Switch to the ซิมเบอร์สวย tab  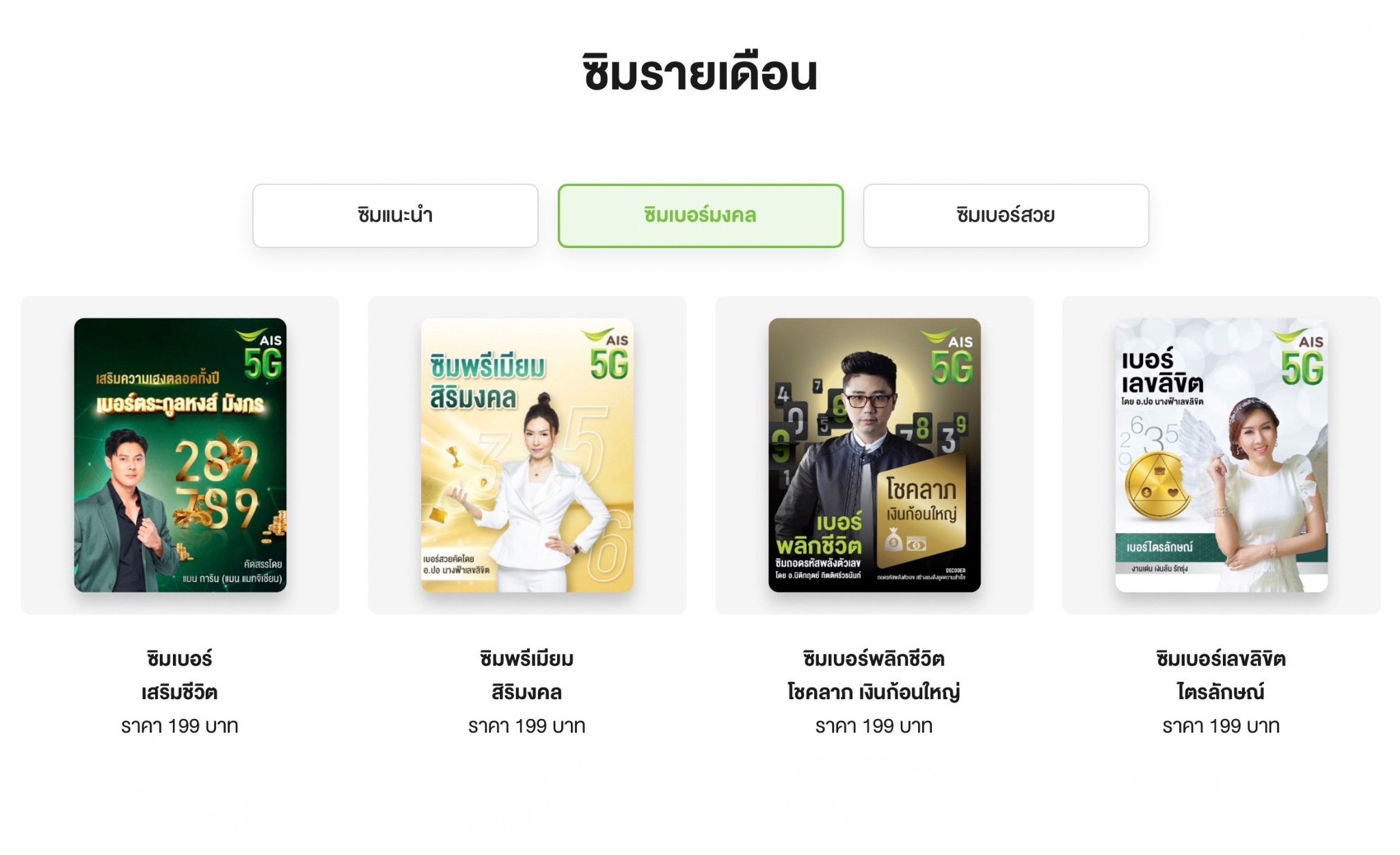(x=1006, y=215)
